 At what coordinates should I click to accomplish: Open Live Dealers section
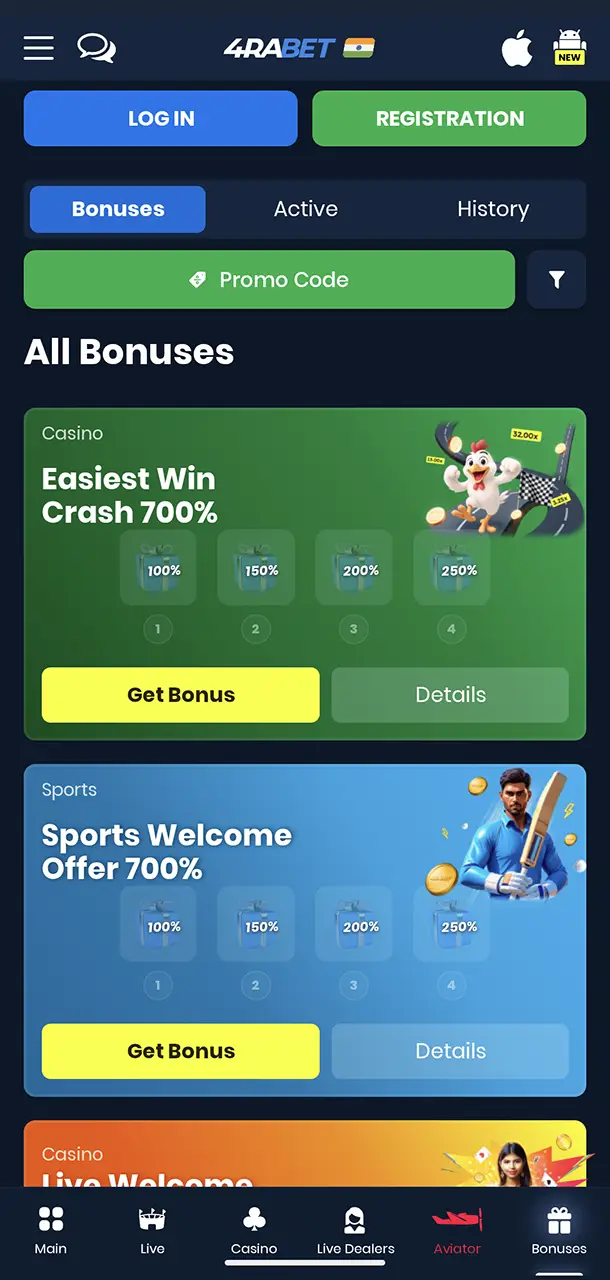(355, 1231)
